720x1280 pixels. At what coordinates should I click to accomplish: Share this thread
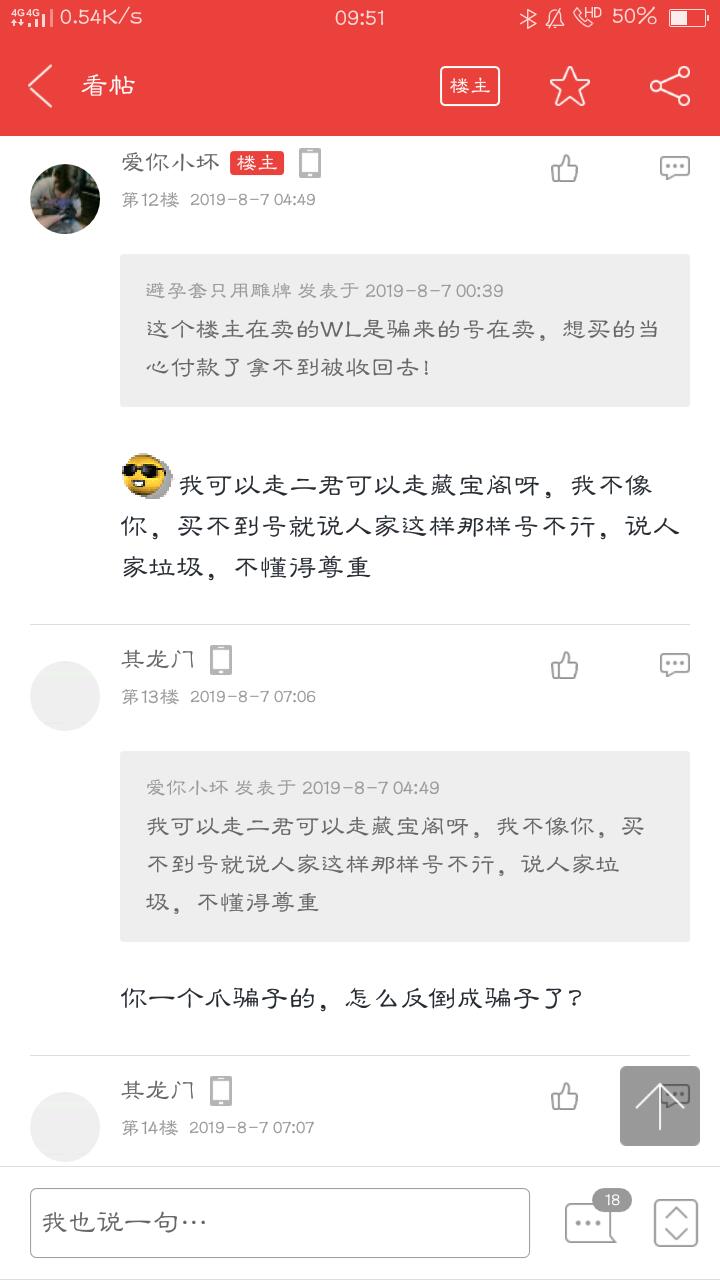669,86
